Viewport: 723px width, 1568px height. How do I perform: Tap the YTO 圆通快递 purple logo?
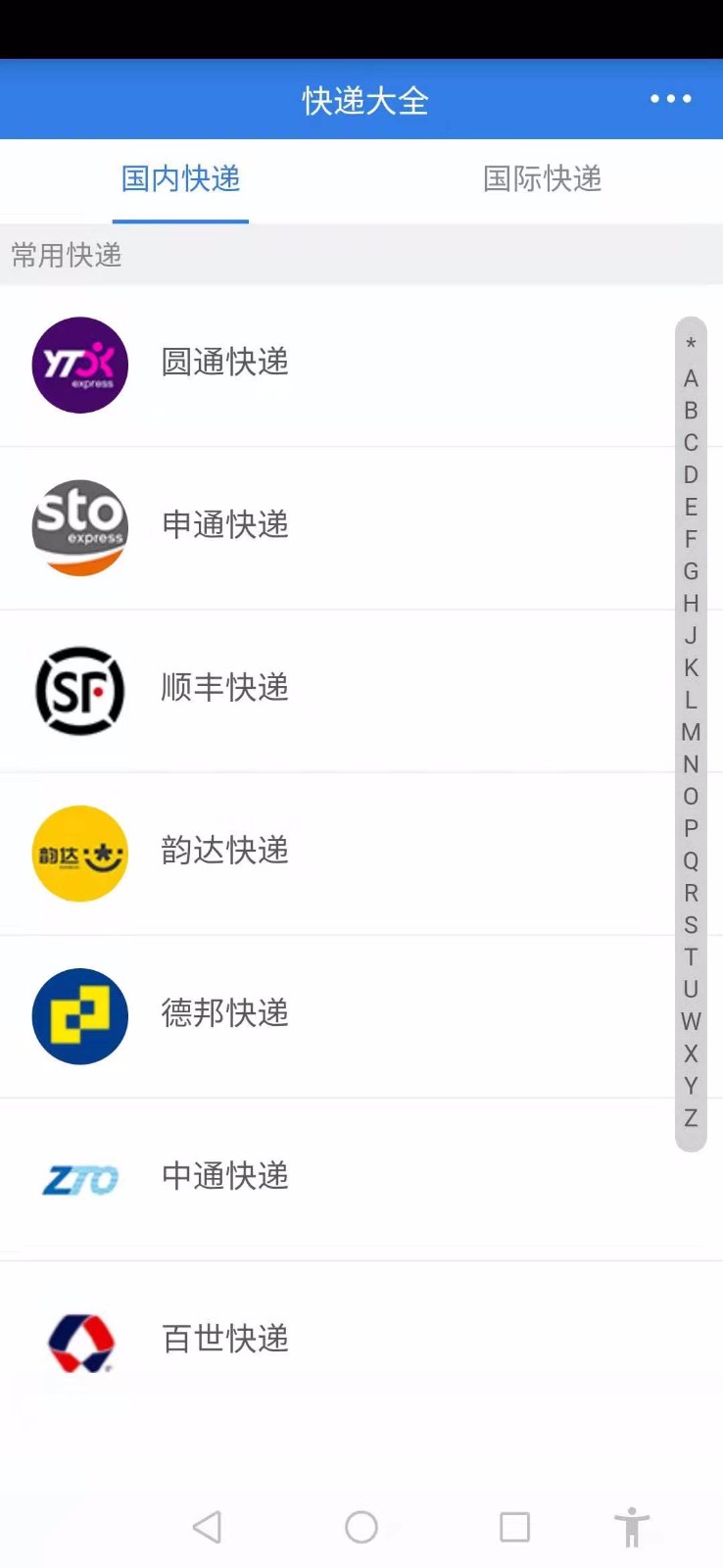(79, 364)
